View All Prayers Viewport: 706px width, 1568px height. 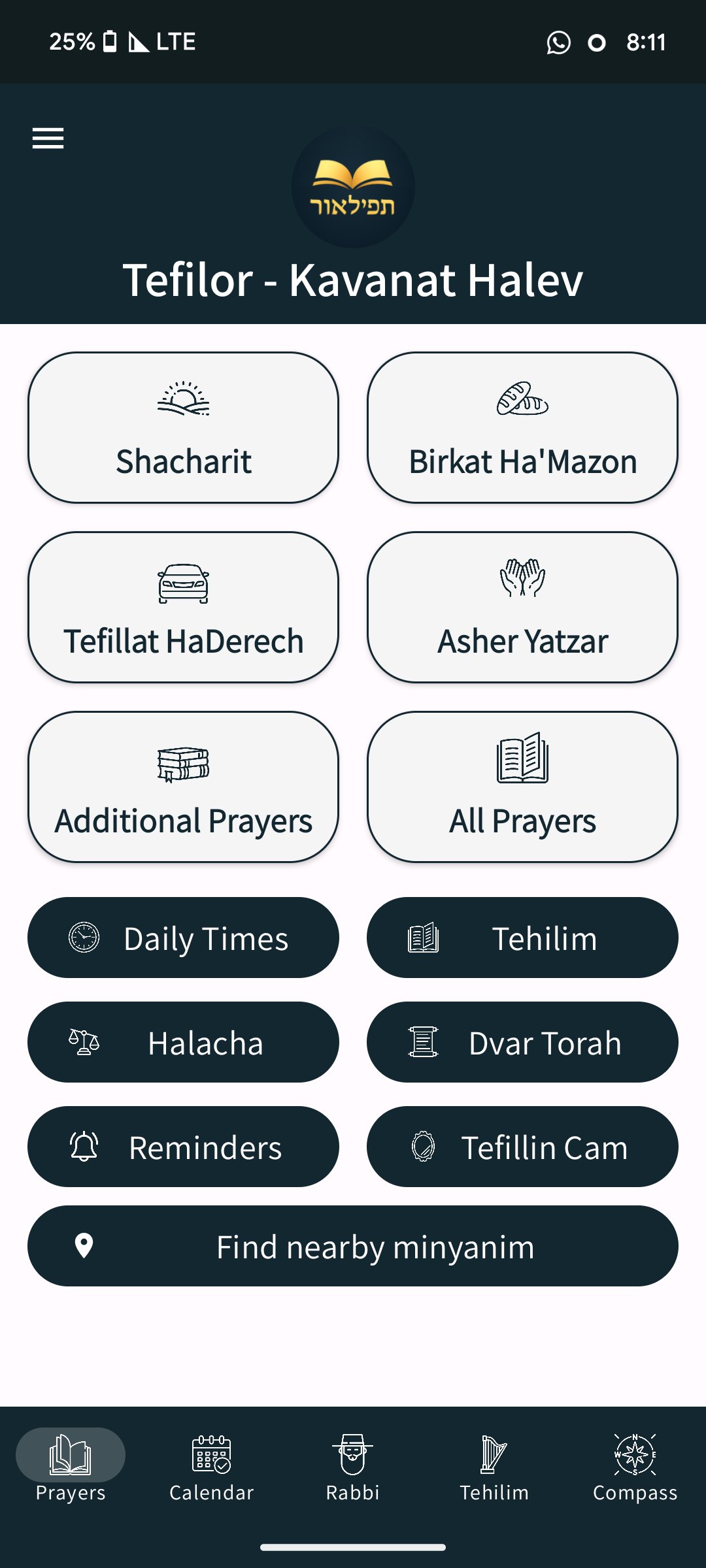point(522,787)
